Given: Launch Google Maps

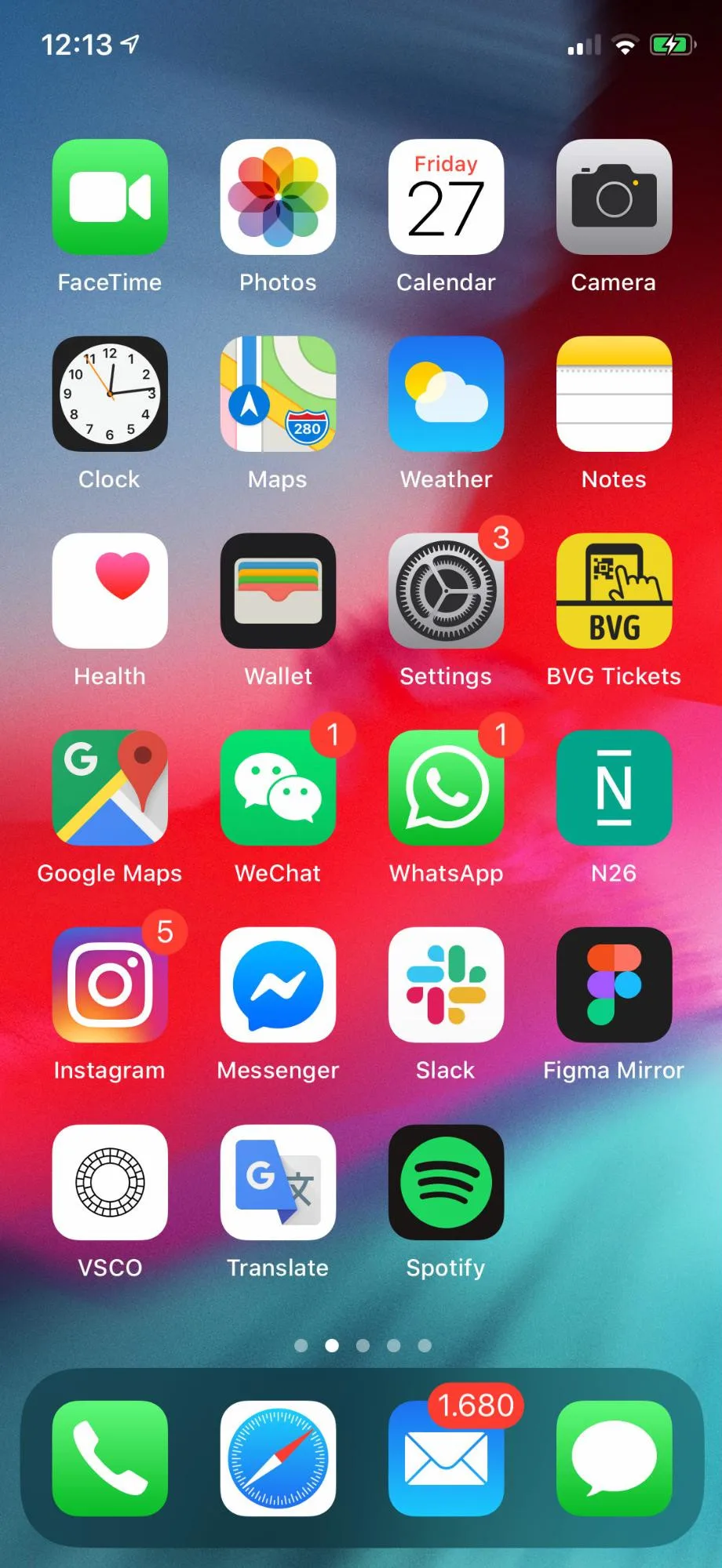Looking at the screenshot, I should [x=110, y=788].
